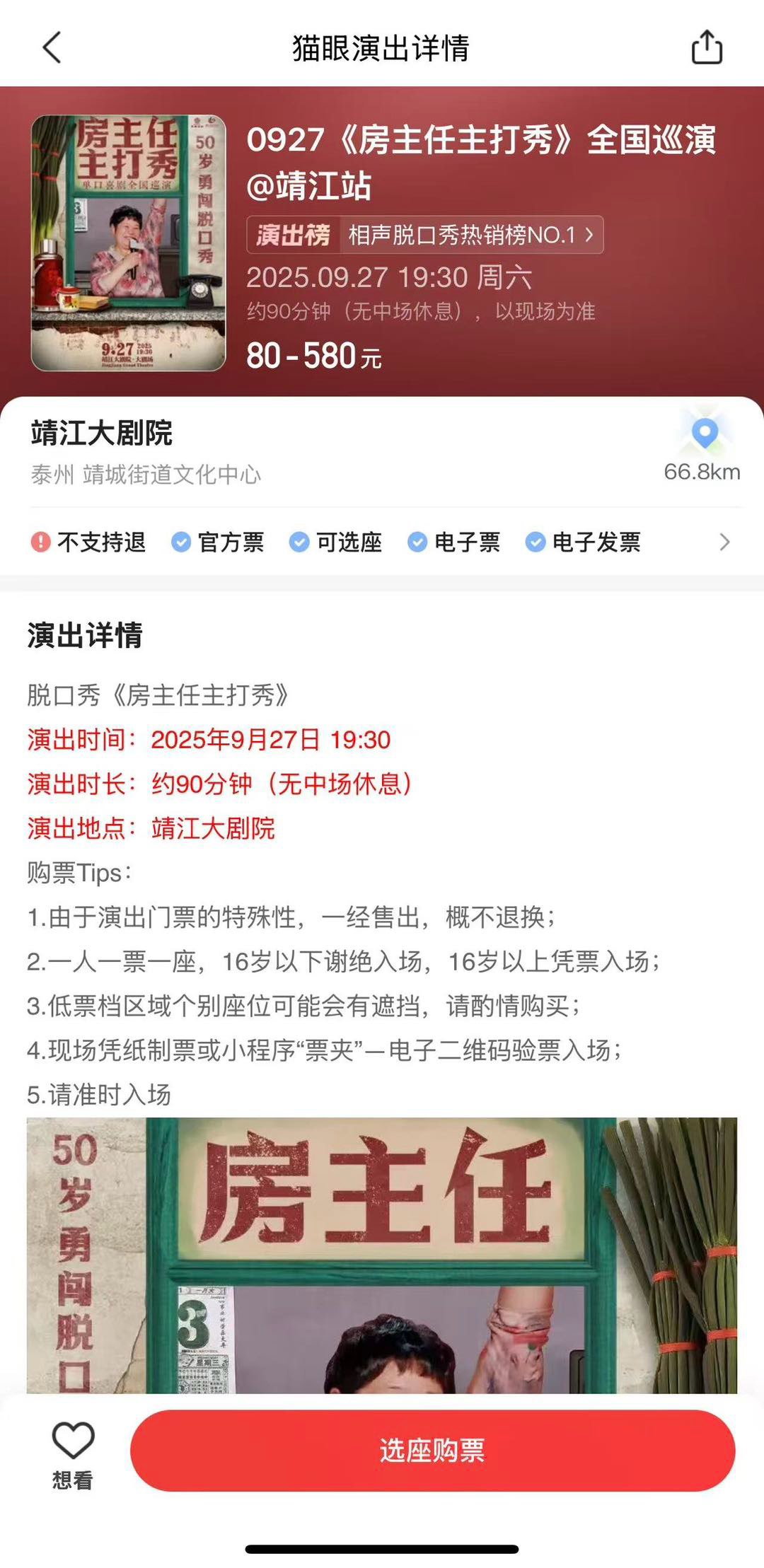Add the show to 想看 favorites

(x=73, y=1449)
